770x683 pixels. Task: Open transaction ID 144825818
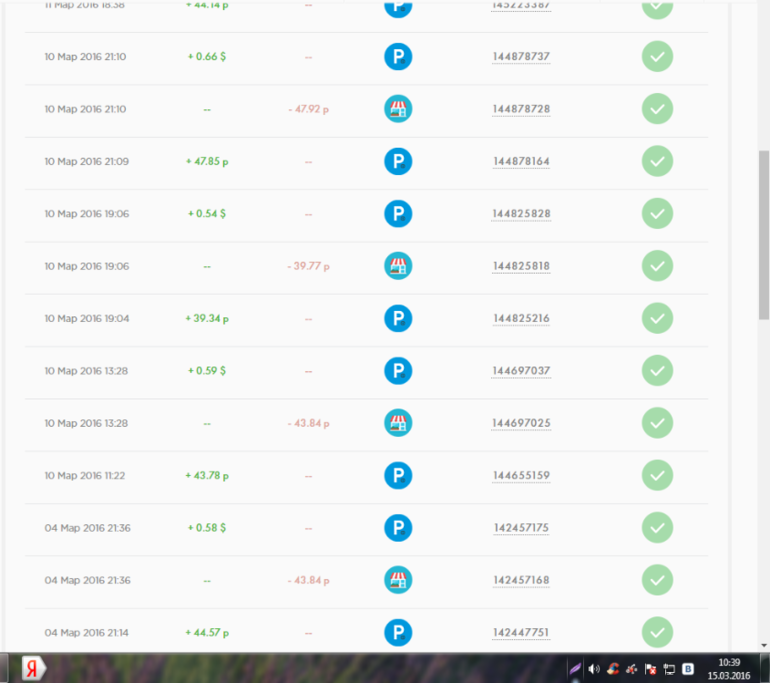(x=521, y=266)
